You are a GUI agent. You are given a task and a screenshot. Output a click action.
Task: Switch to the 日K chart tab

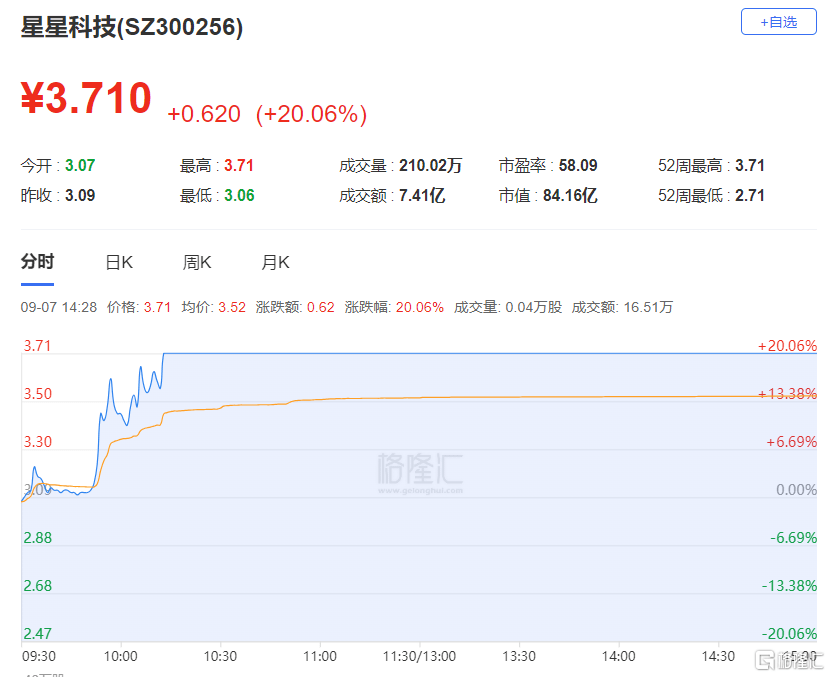pyautogui.click(x=119, y=262)
